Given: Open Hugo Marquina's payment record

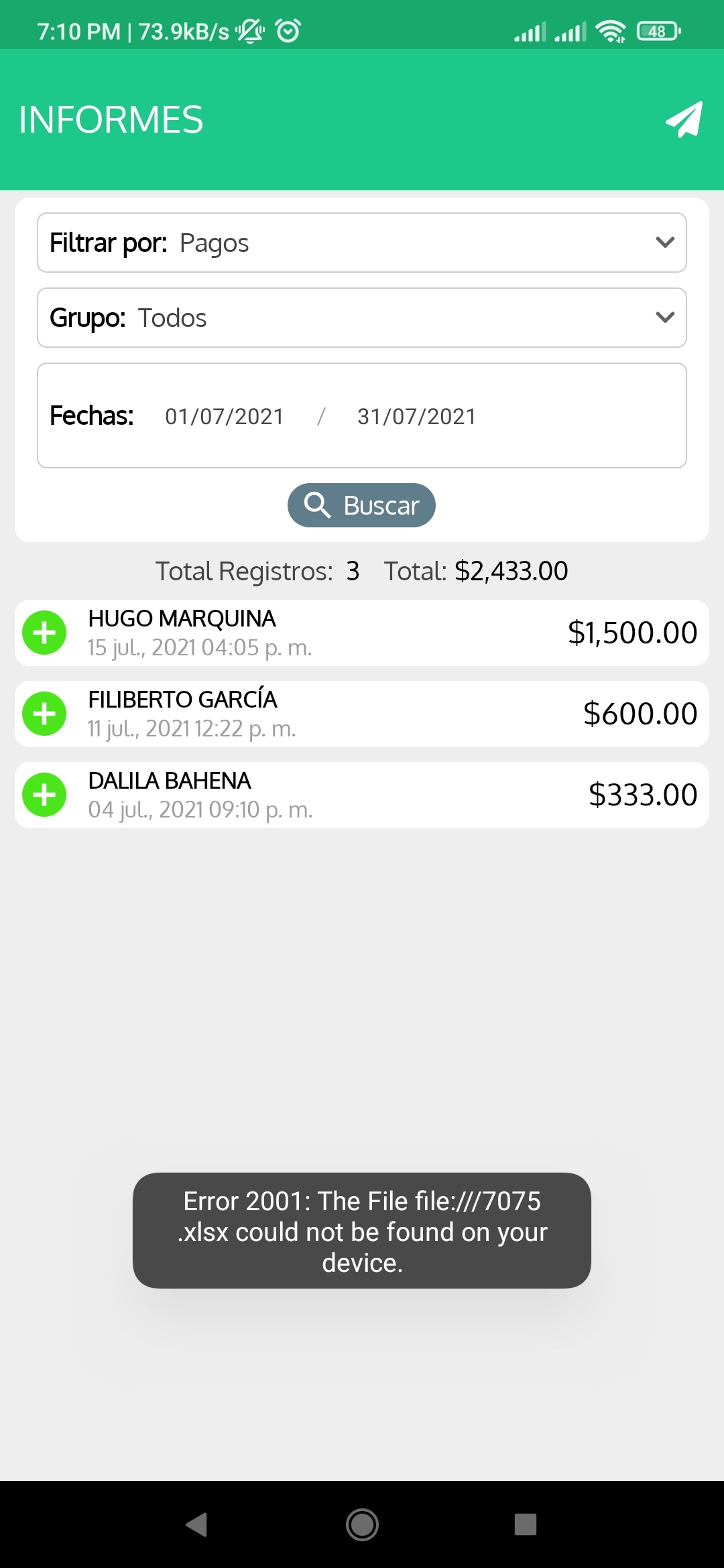Looking at the screenshot, I should [362, 633].
